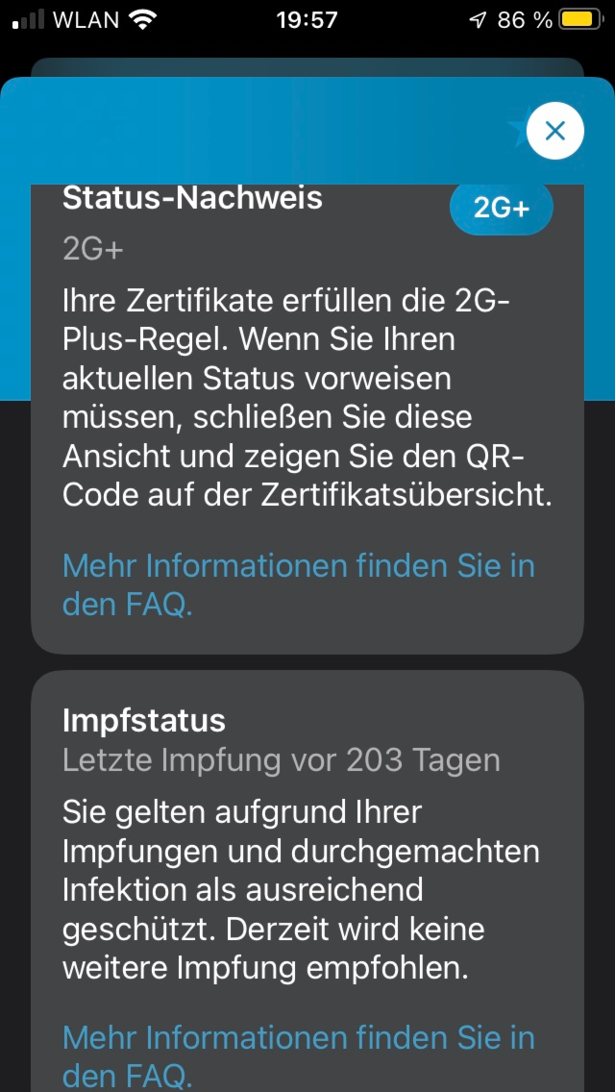Open the FAQ link under Status-Nachweis

coord(298,585)
